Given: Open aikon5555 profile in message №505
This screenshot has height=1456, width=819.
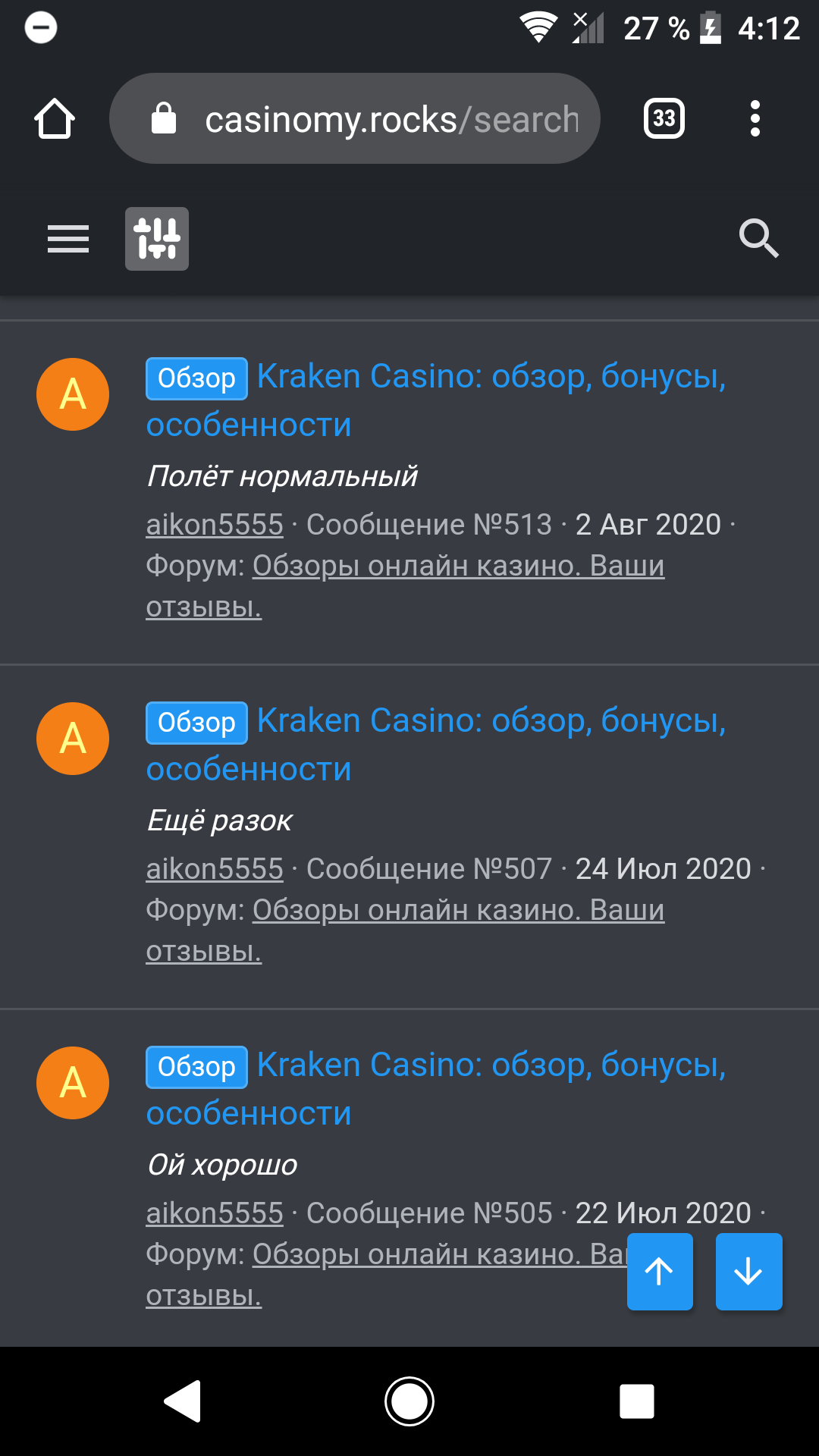Looking at the screenshot, I should 215,1213.
